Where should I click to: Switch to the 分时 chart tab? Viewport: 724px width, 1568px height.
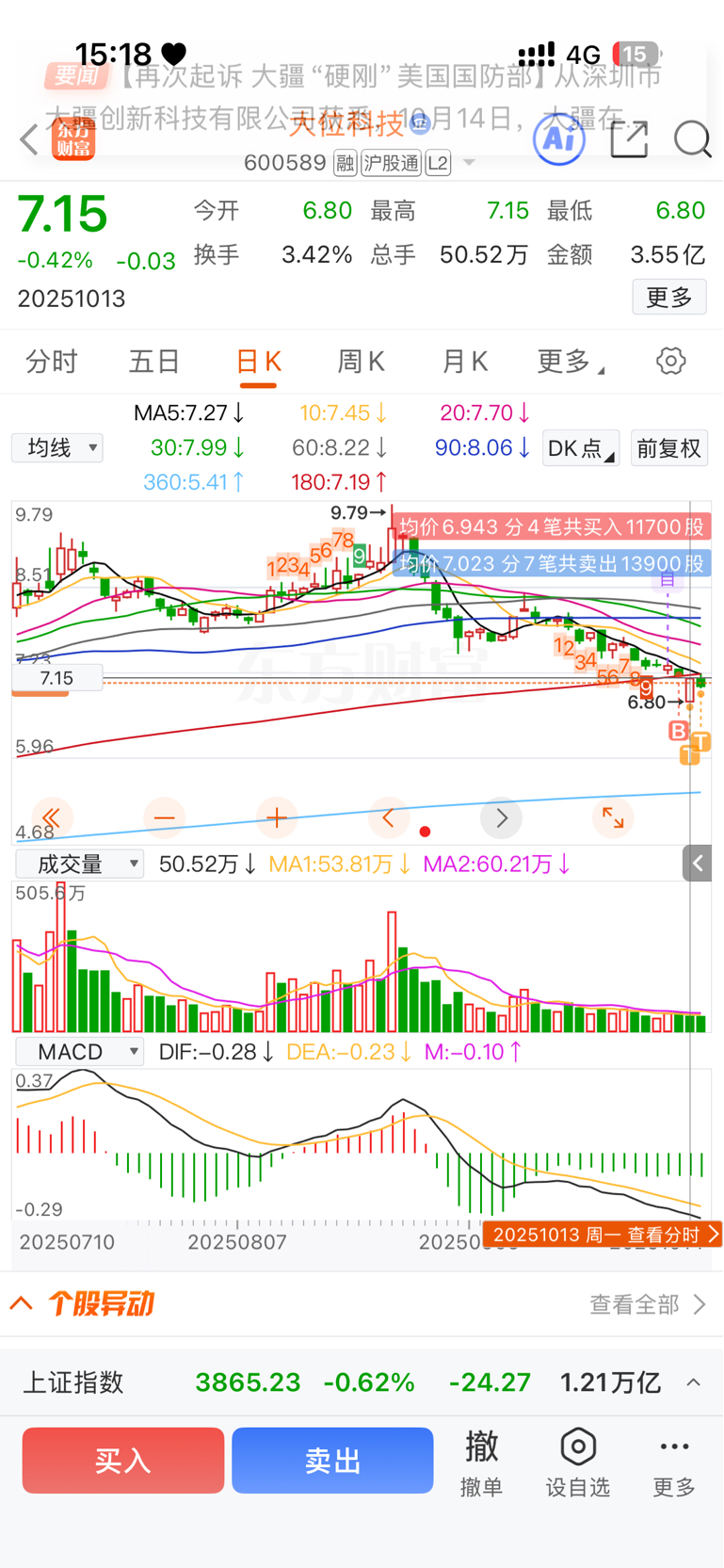click(52, 362)
